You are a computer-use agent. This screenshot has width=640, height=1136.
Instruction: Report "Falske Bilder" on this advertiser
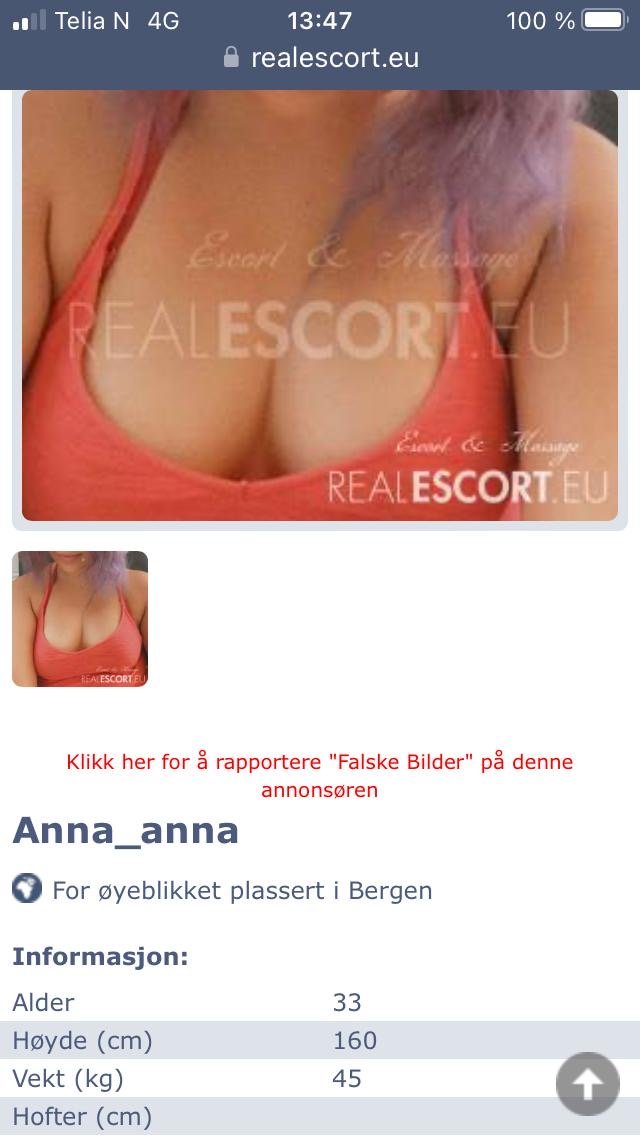320,775
